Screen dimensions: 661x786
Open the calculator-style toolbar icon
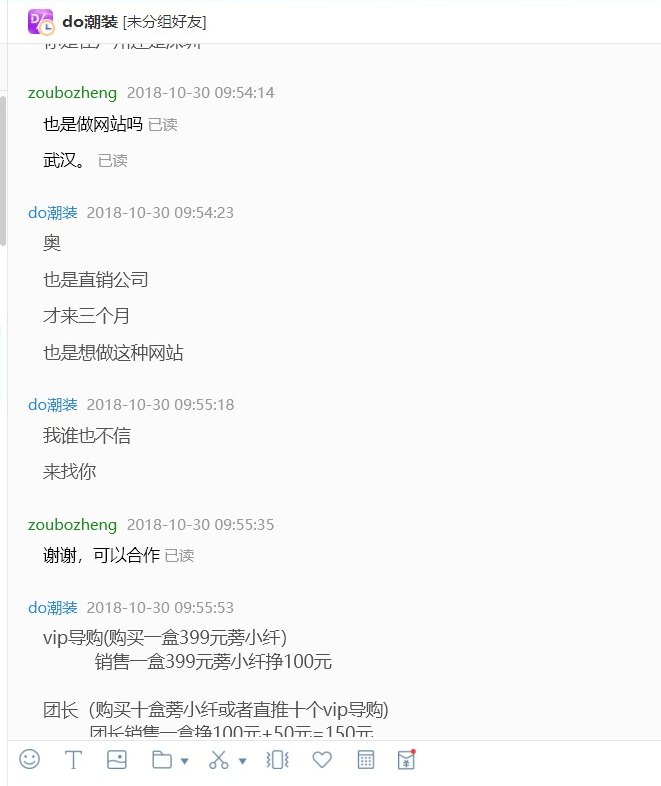point(366,760)
